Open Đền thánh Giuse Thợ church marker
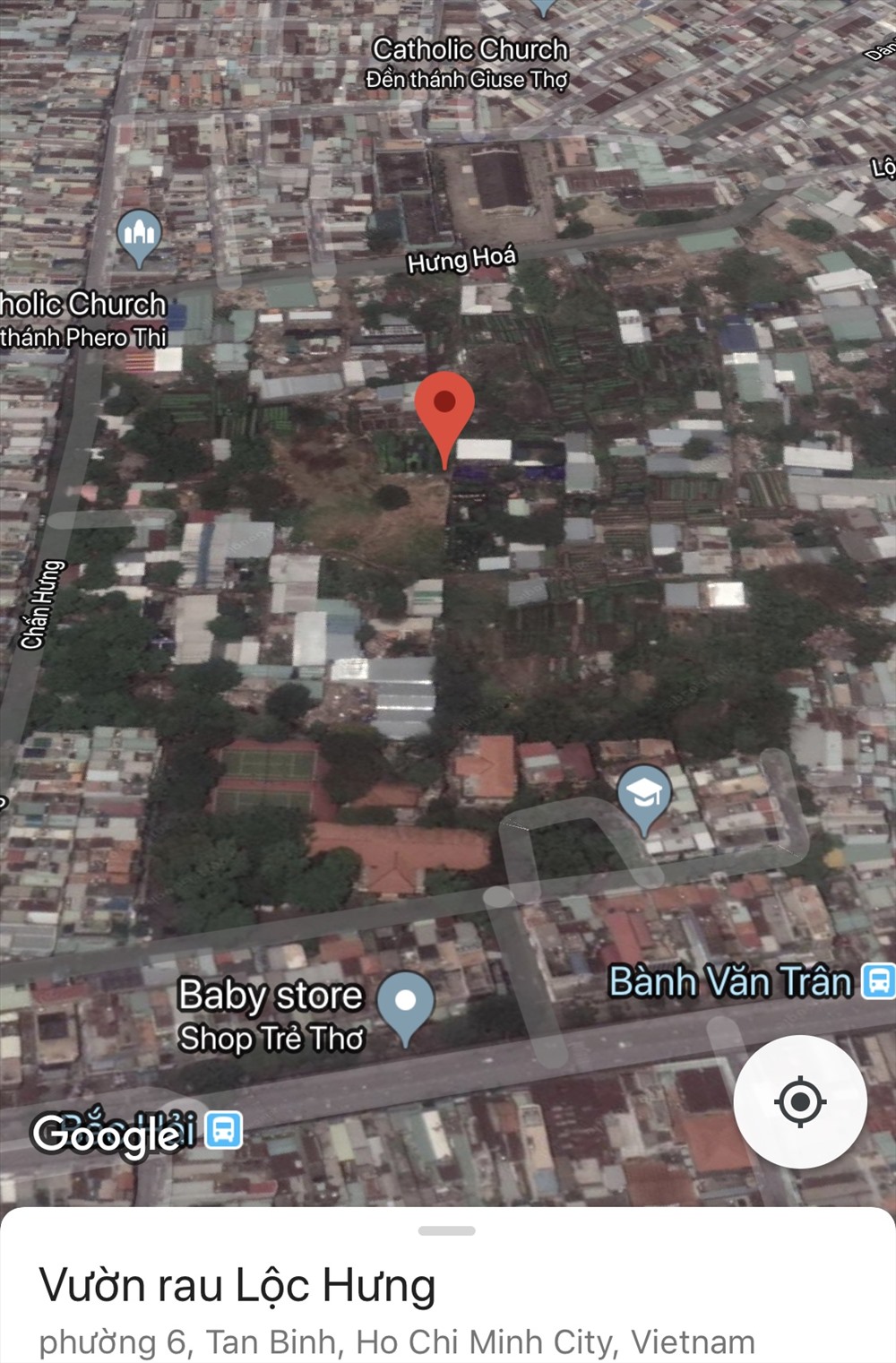The width and height of the screenshot is (896, 1363). click(x=544, y=7)
